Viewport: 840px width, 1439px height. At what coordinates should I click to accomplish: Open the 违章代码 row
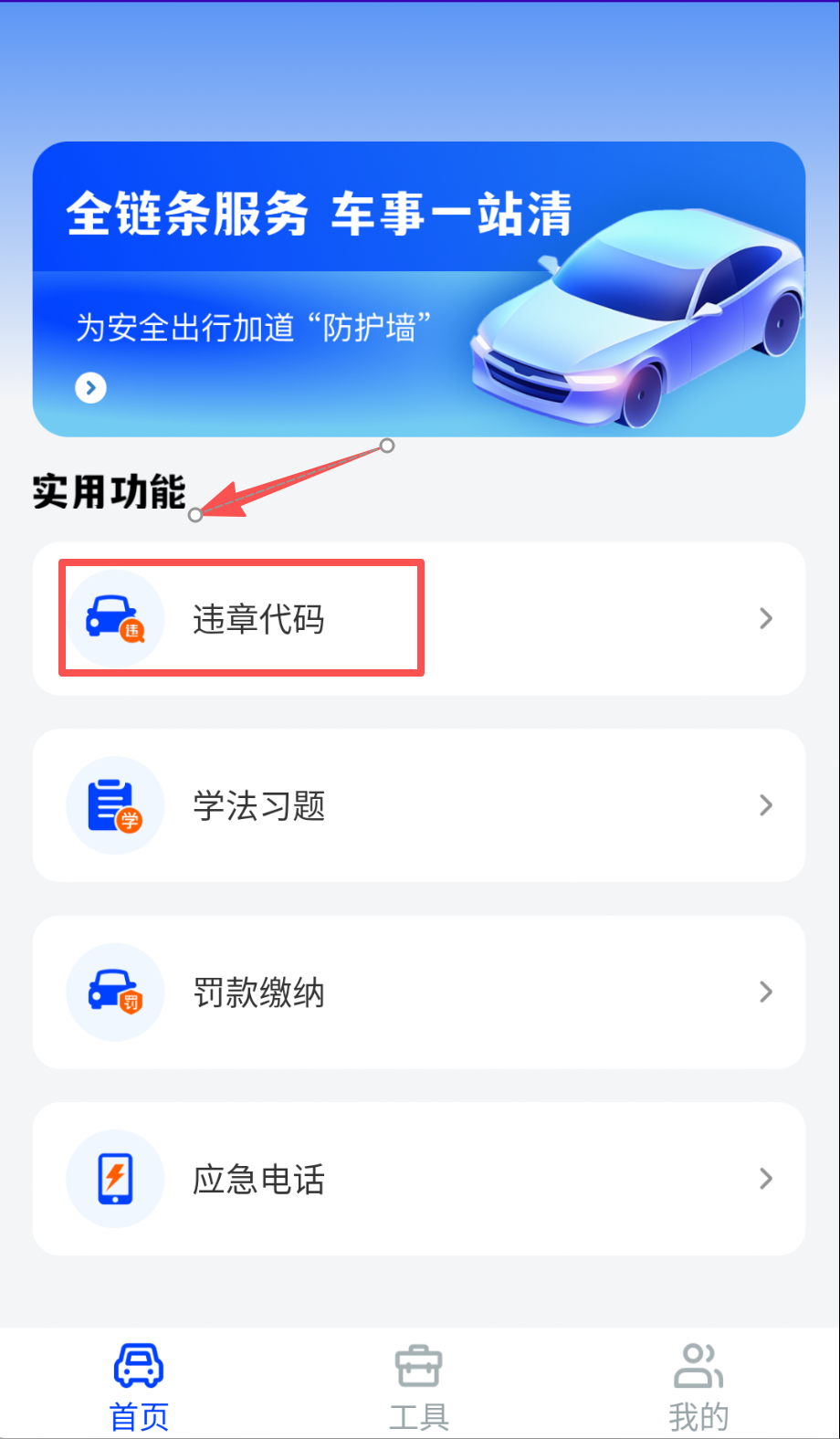tap(418, 619)
